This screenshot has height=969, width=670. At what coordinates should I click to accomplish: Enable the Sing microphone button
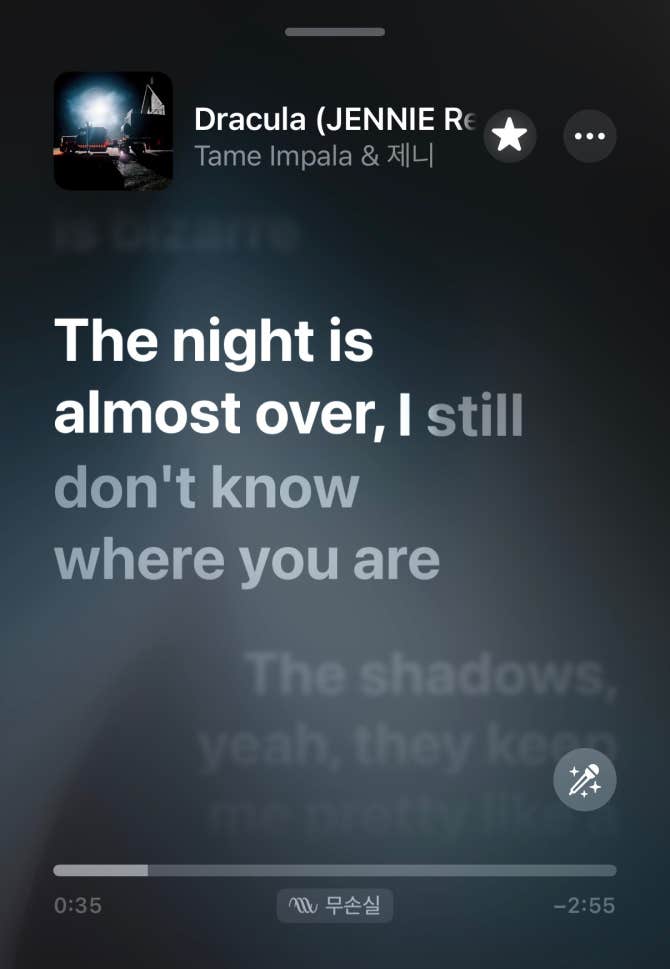(x=585, y=780)
